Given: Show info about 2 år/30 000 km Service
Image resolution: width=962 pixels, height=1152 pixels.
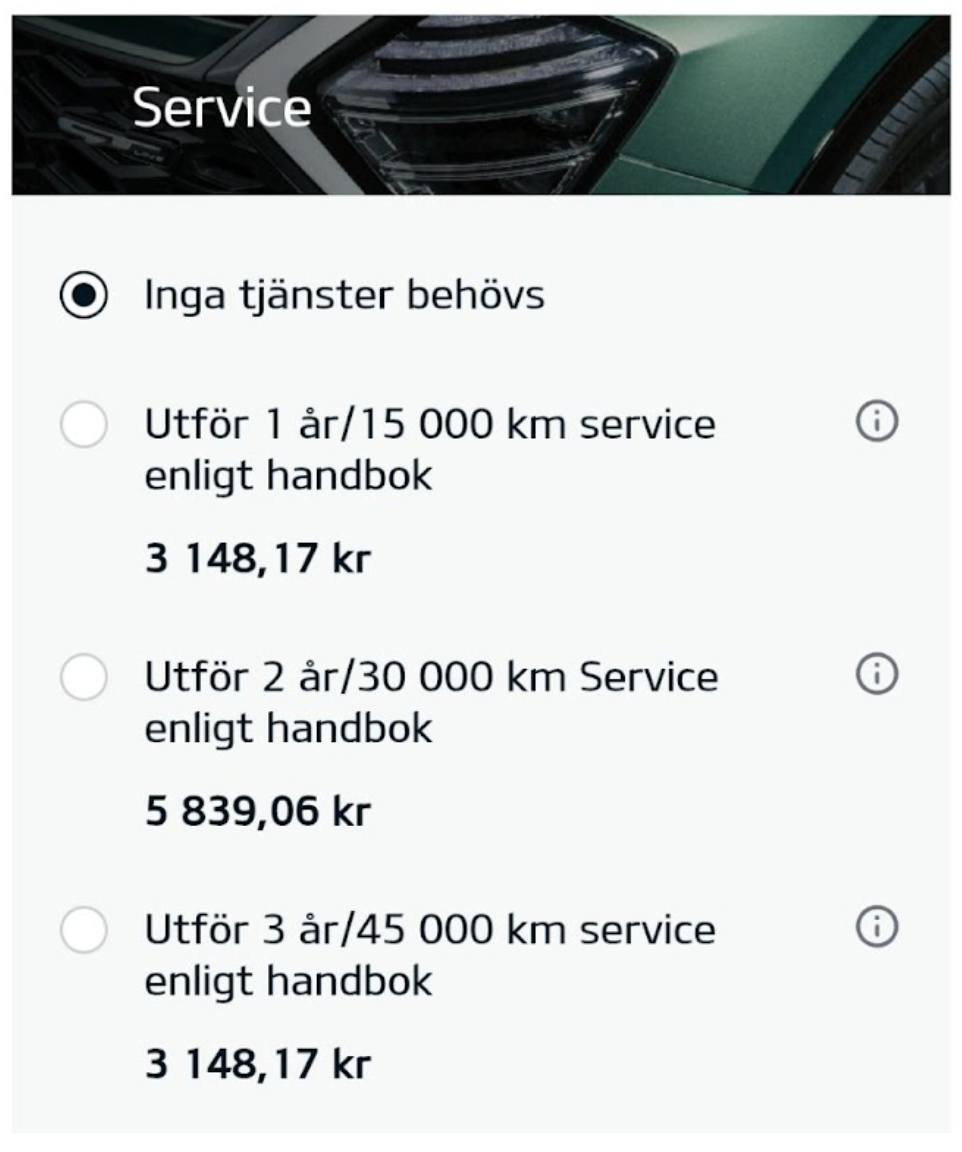Looking at the screenshot, I should coord(878,676).
